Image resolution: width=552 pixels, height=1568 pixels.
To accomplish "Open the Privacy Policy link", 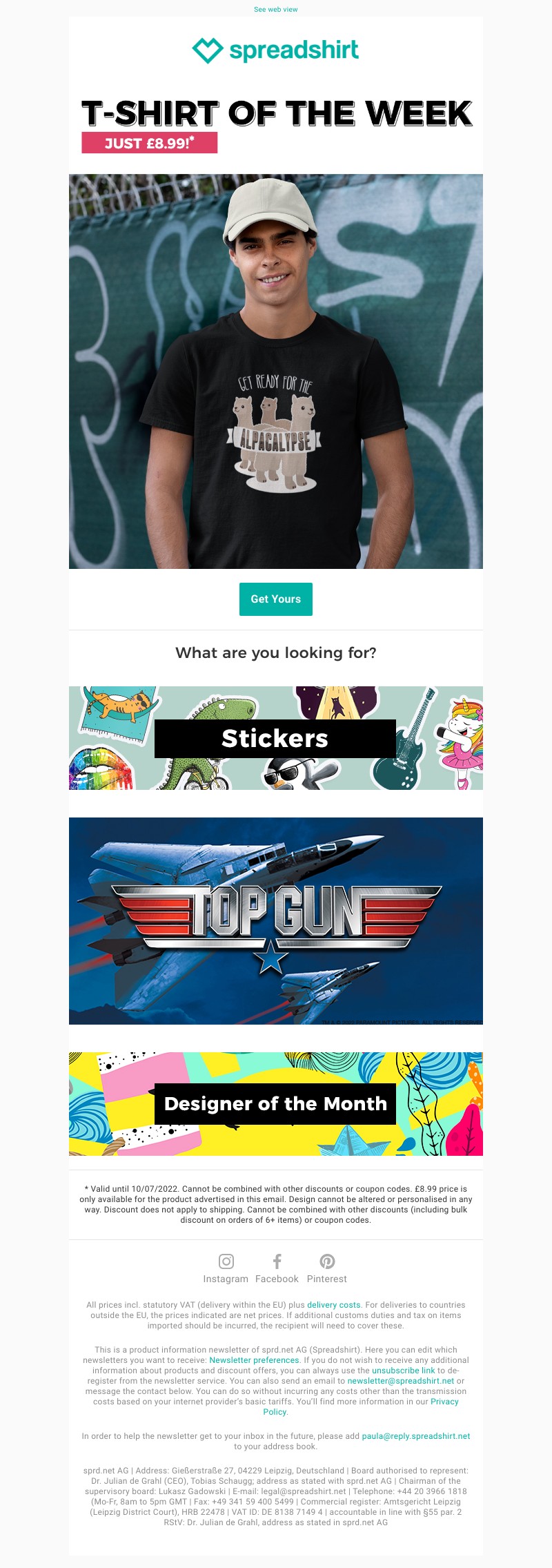I will point(444,1402).
